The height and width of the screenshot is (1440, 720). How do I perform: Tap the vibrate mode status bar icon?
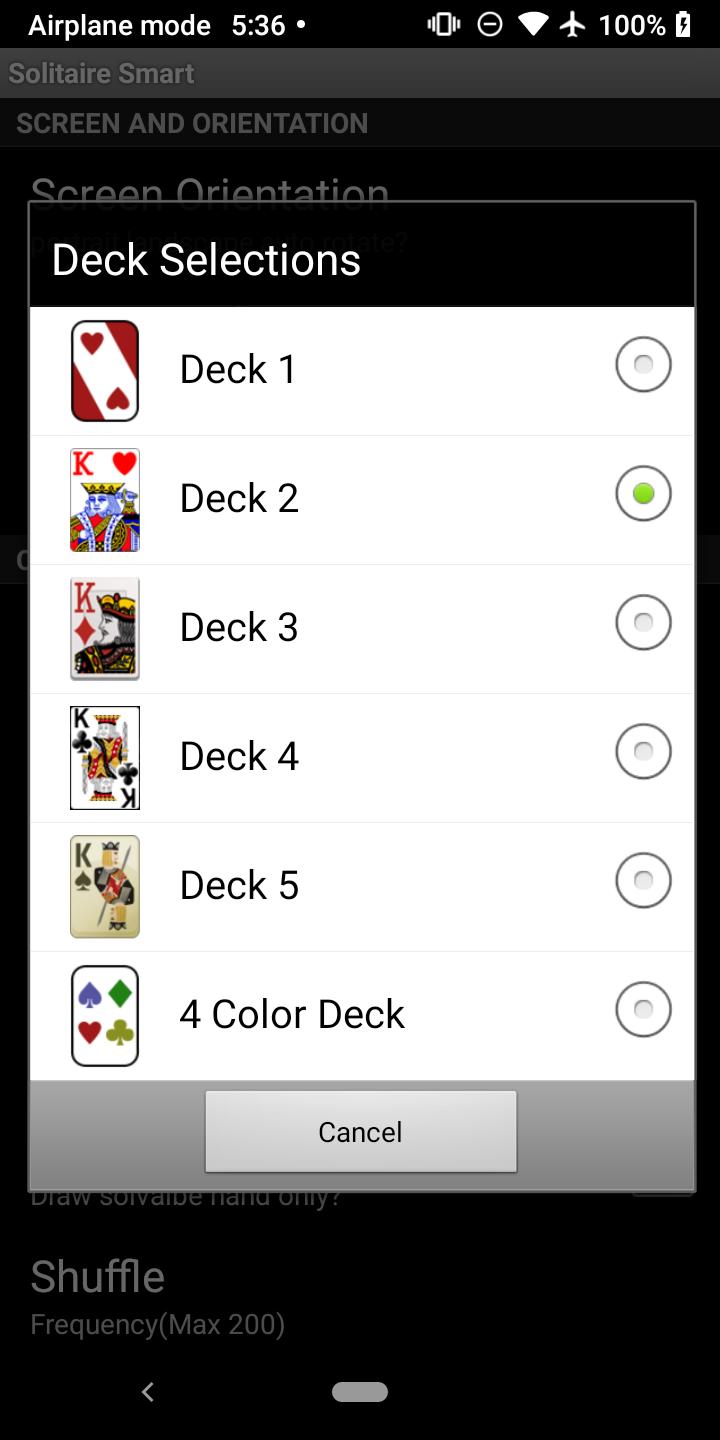[x=443, y=24]
